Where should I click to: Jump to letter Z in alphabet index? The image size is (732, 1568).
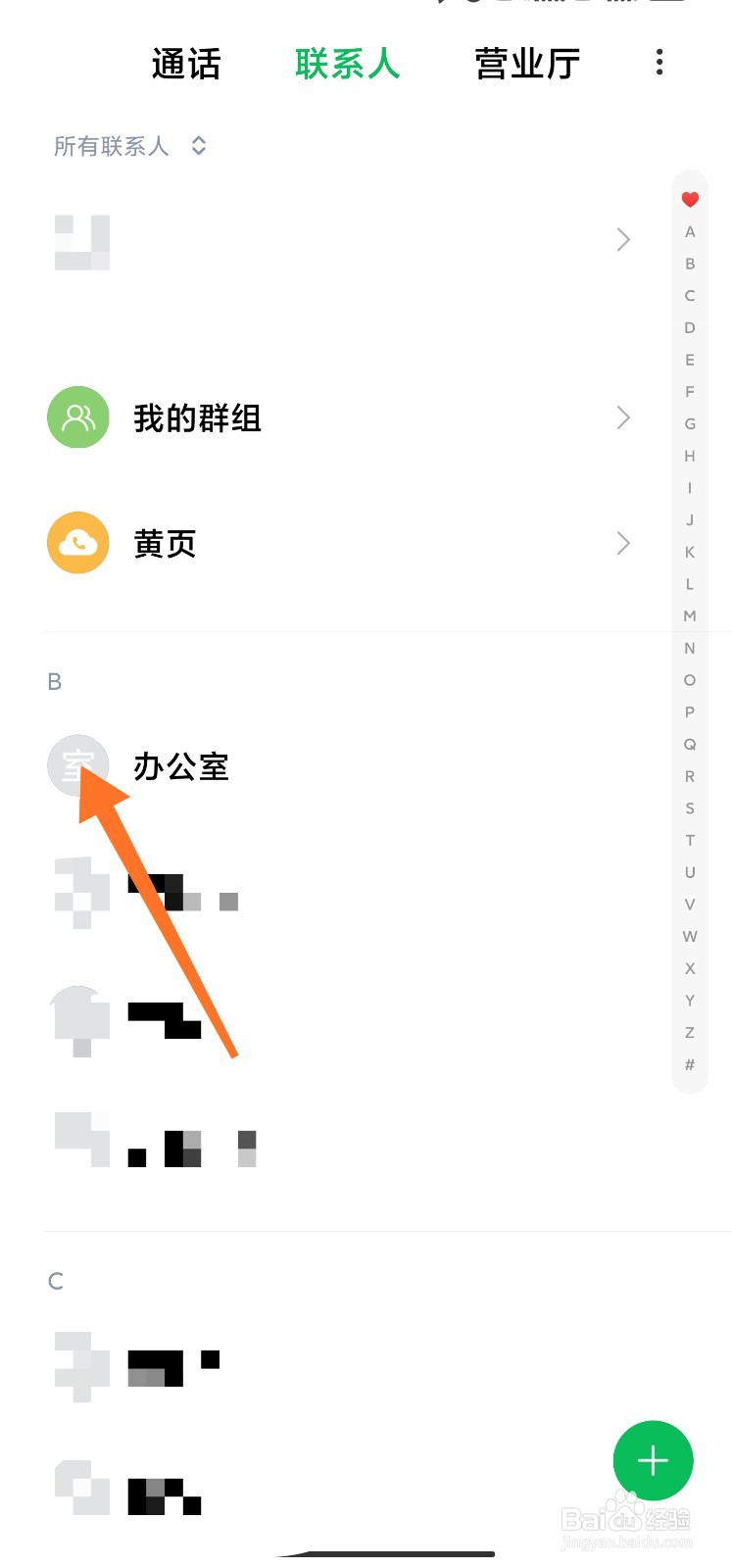[690, 1032]
